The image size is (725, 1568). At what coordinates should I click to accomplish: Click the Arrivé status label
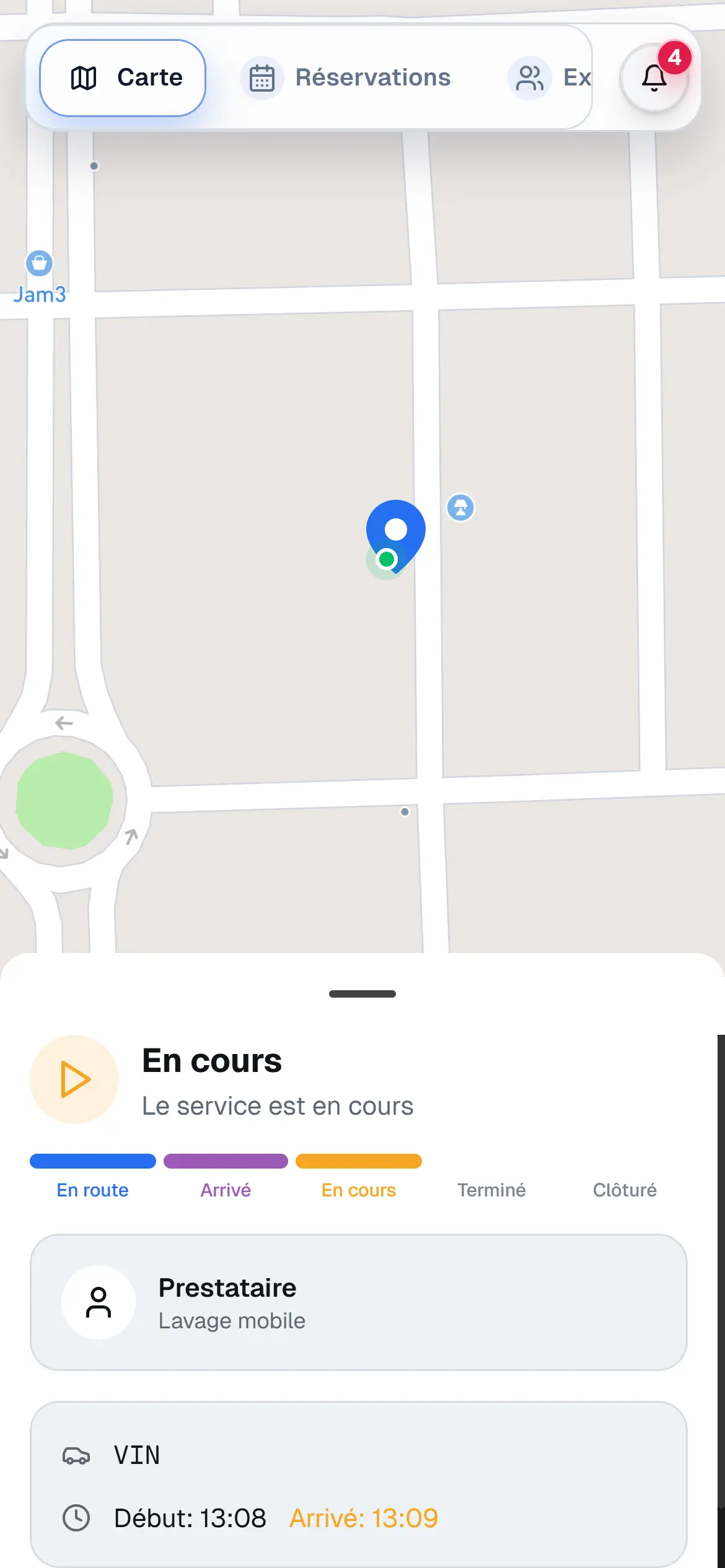click(226, 1189)
